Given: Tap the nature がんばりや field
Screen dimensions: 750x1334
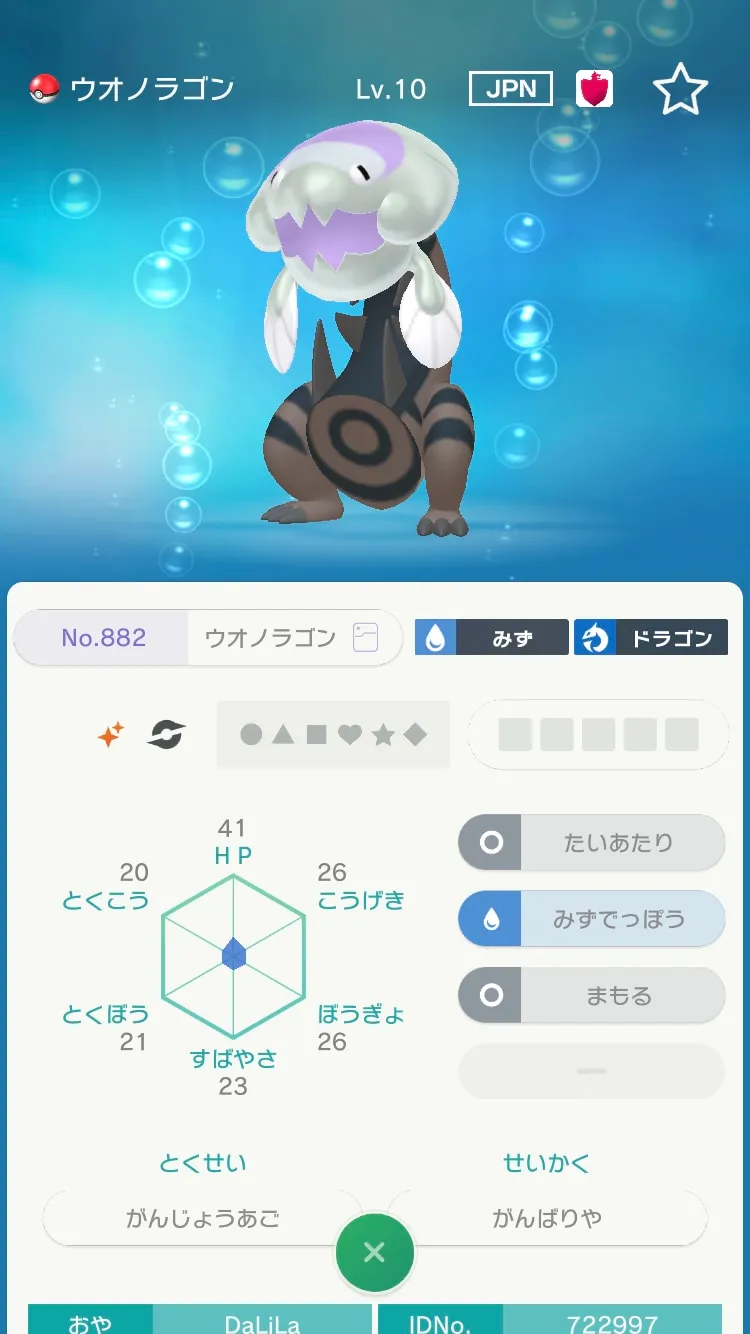Looking at the screenshot, I should pos(547,1218).
